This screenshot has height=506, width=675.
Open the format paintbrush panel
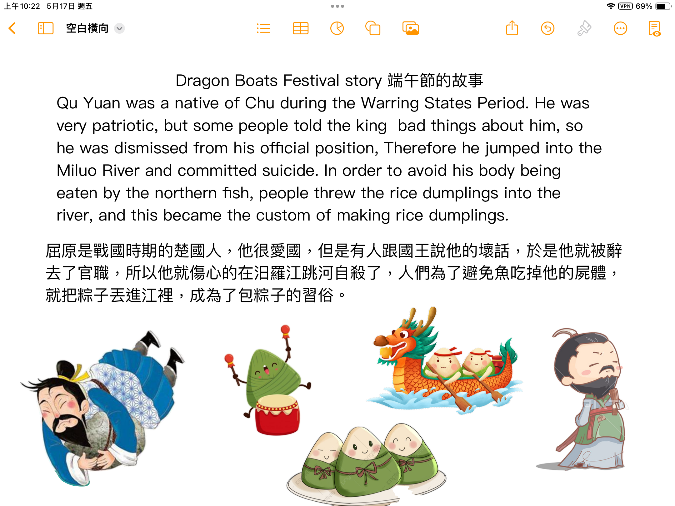coord(584,29)
